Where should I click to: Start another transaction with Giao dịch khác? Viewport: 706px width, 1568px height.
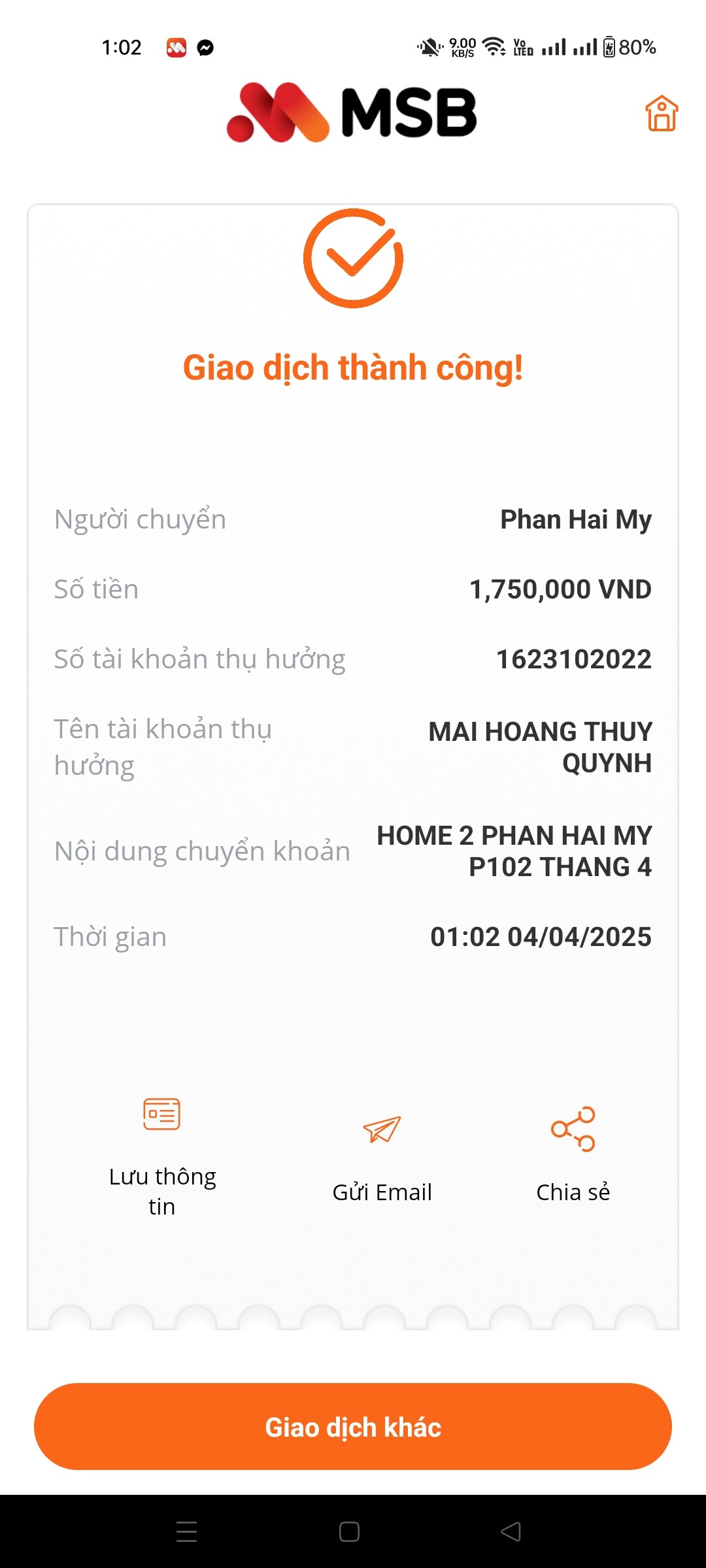353,1427
